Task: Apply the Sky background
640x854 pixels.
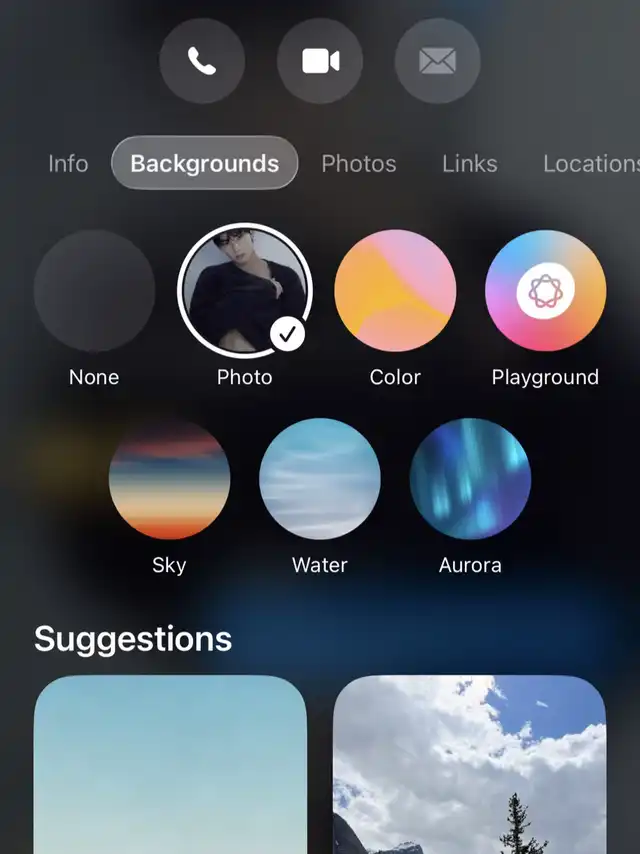Action: pyautogui.click(x=169, y=479)
